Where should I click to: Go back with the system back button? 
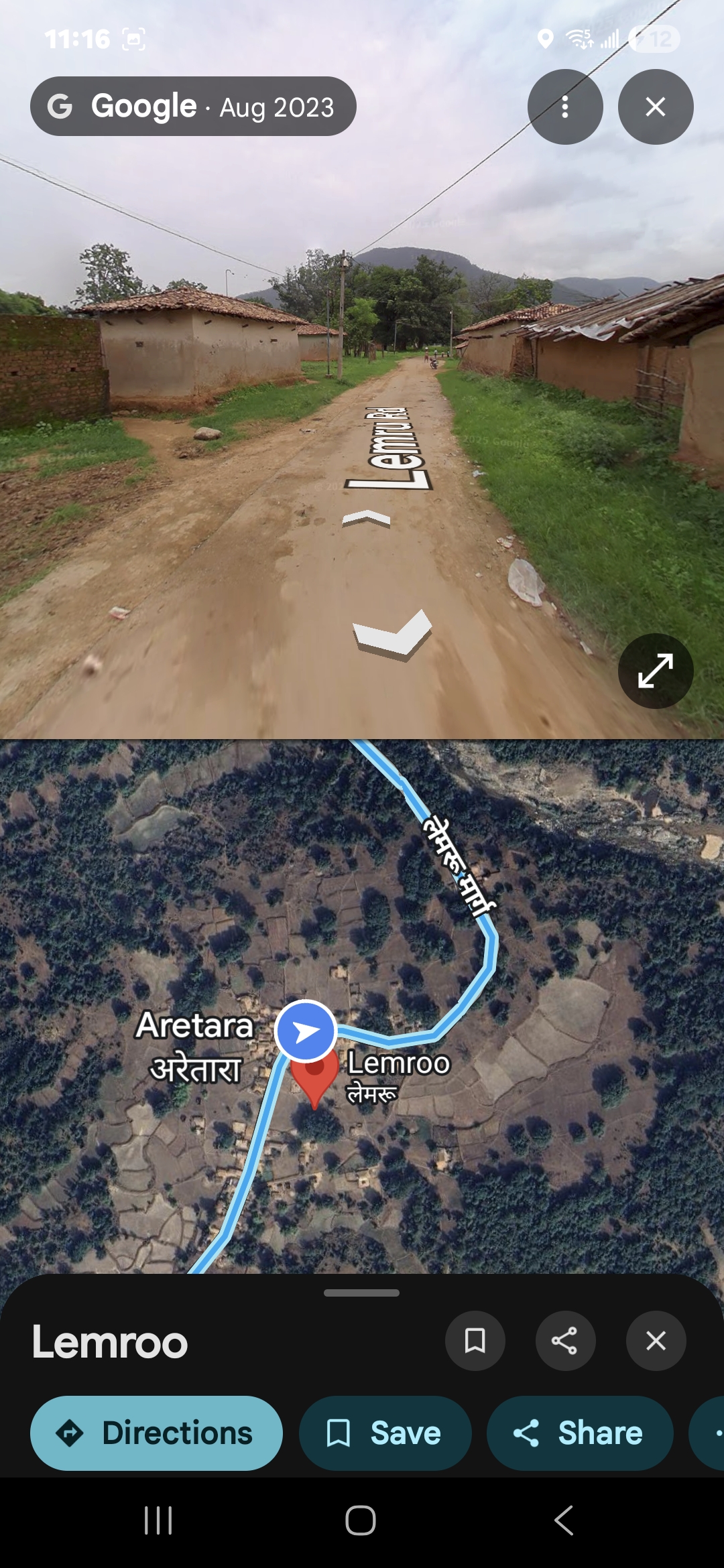(x=564, y=1520)
